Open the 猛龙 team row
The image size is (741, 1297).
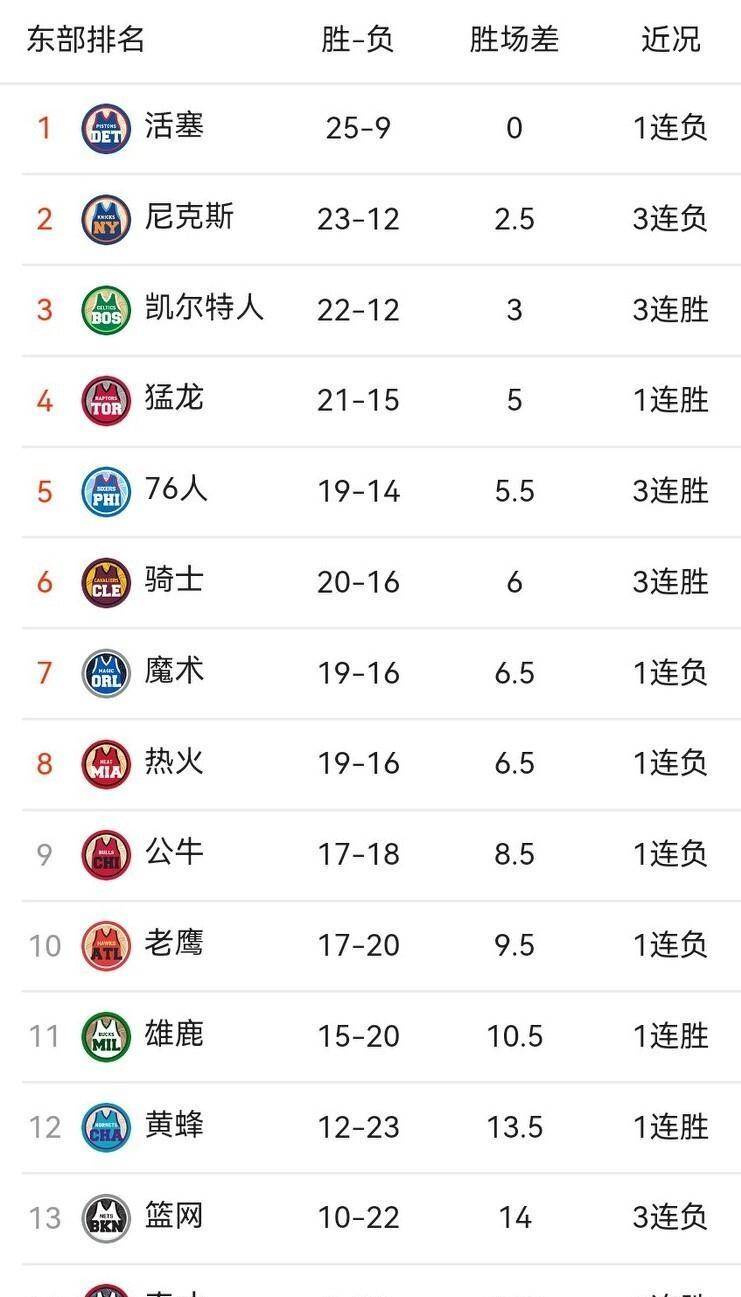[174, 400]
